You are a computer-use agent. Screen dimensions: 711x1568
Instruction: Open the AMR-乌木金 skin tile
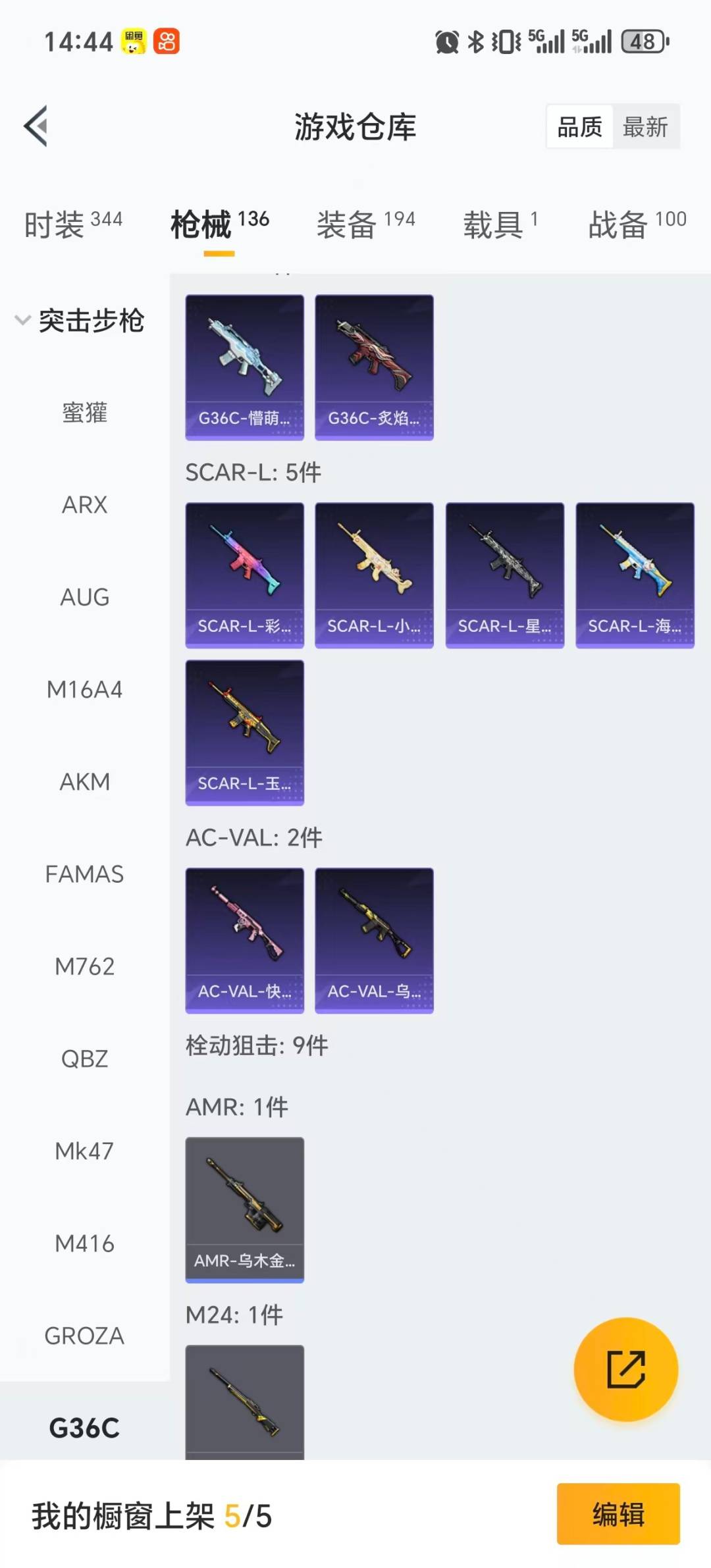(244, 1209)
